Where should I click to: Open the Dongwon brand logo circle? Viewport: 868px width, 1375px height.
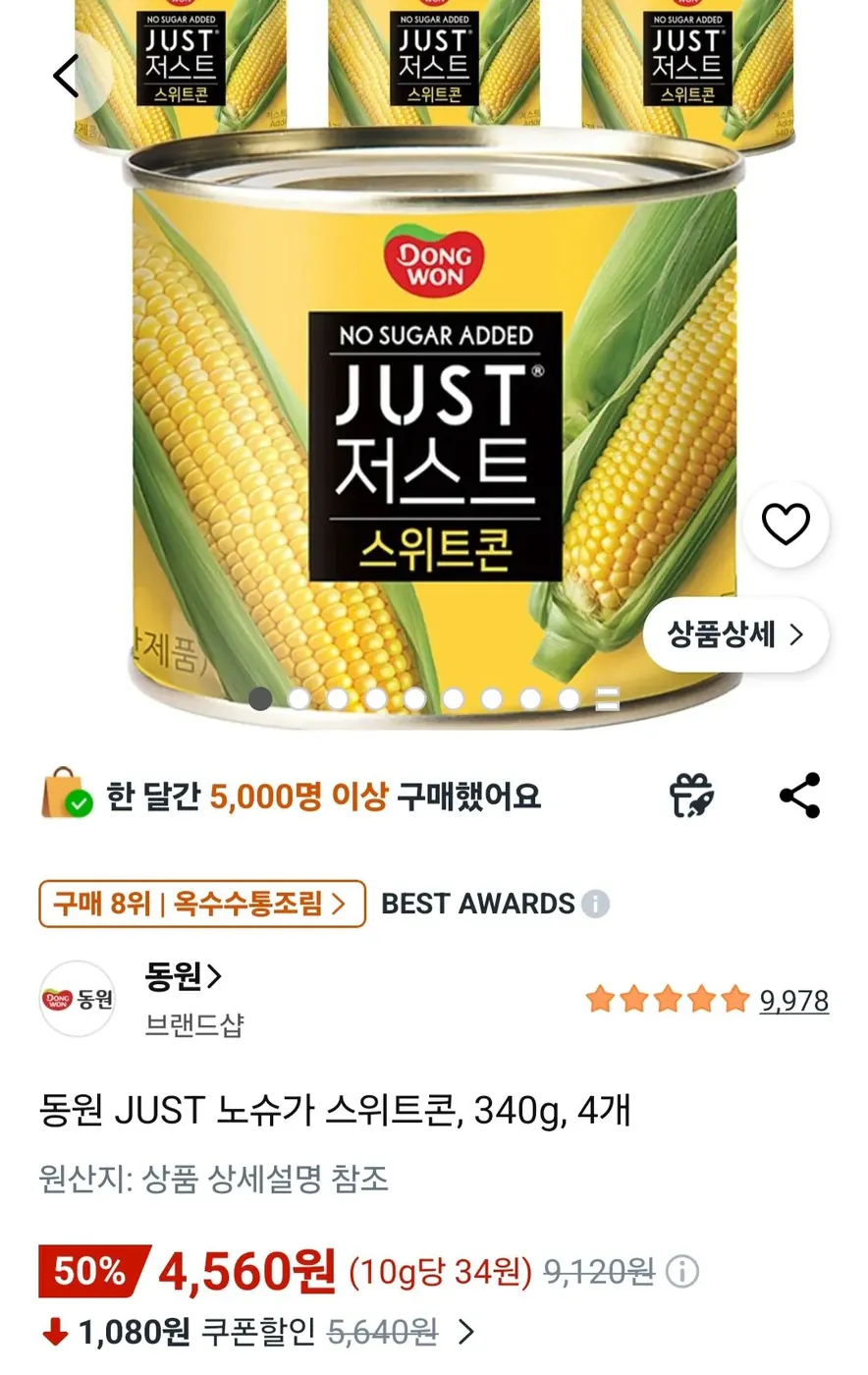(78, 998)
